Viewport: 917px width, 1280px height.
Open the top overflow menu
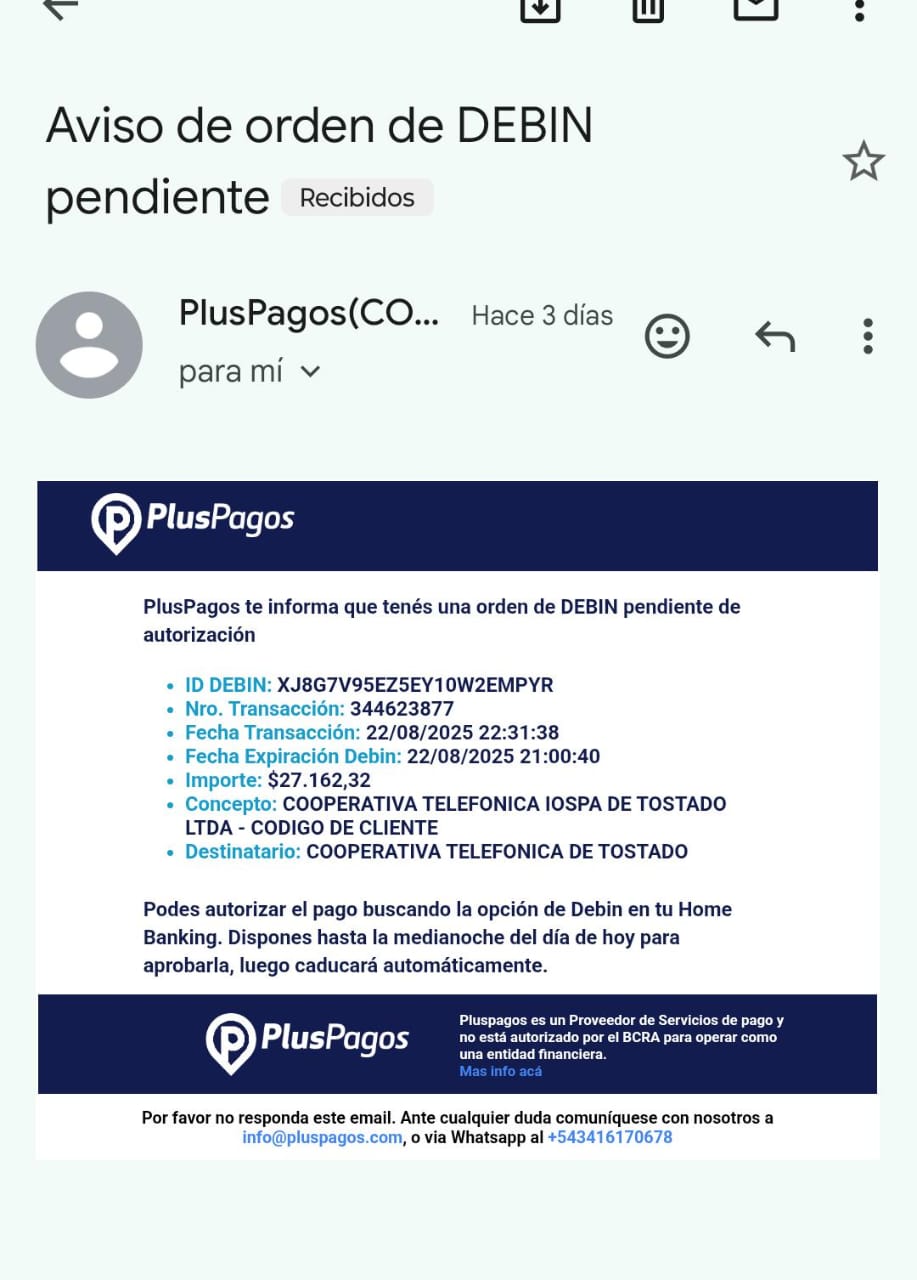[859, 10]
